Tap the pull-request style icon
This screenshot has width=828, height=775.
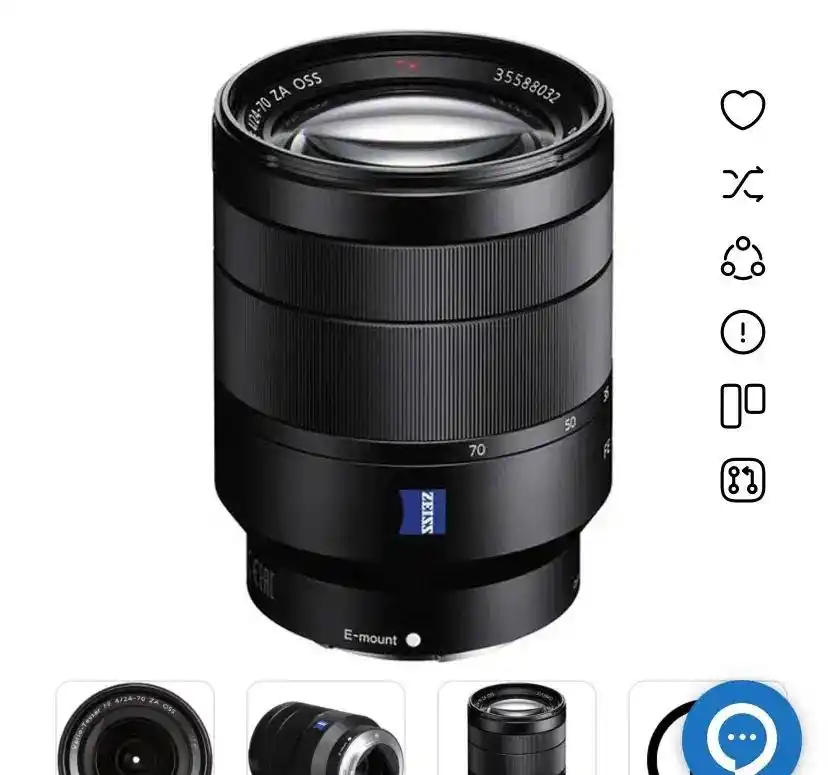[743, 480]
